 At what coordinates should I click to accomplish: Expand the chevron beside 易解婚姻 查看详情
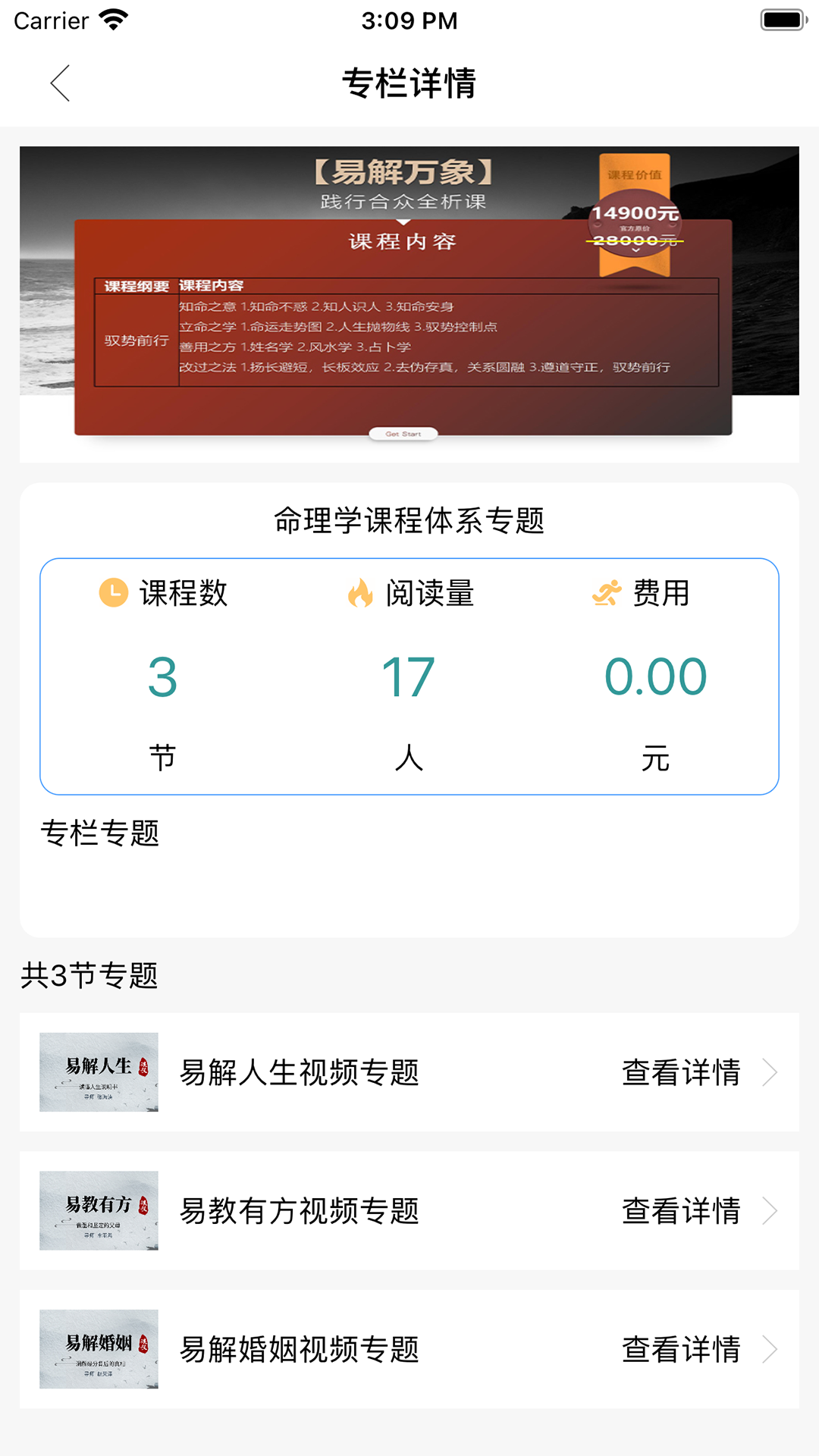(770, 1349)
